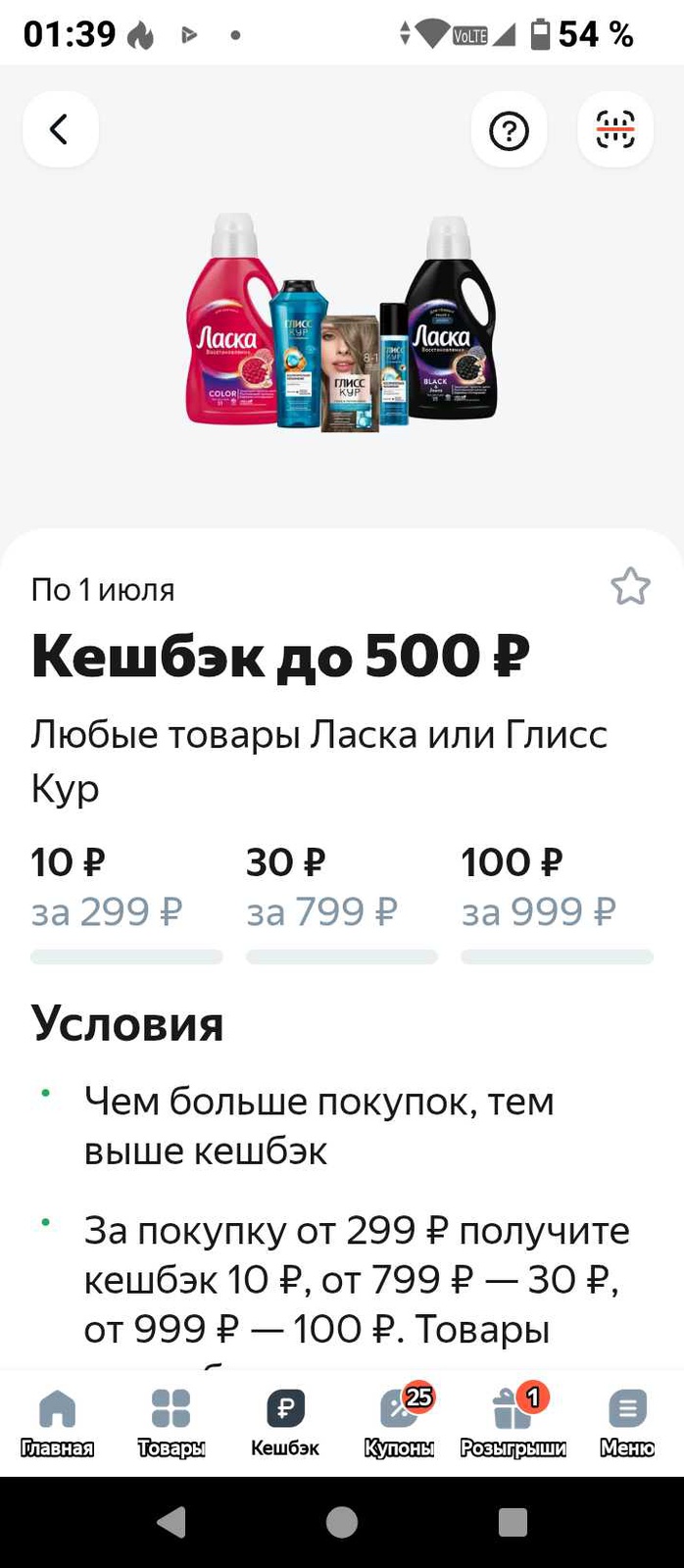
Task: Add this cashback offer to favorites
Action: [630, 587]
